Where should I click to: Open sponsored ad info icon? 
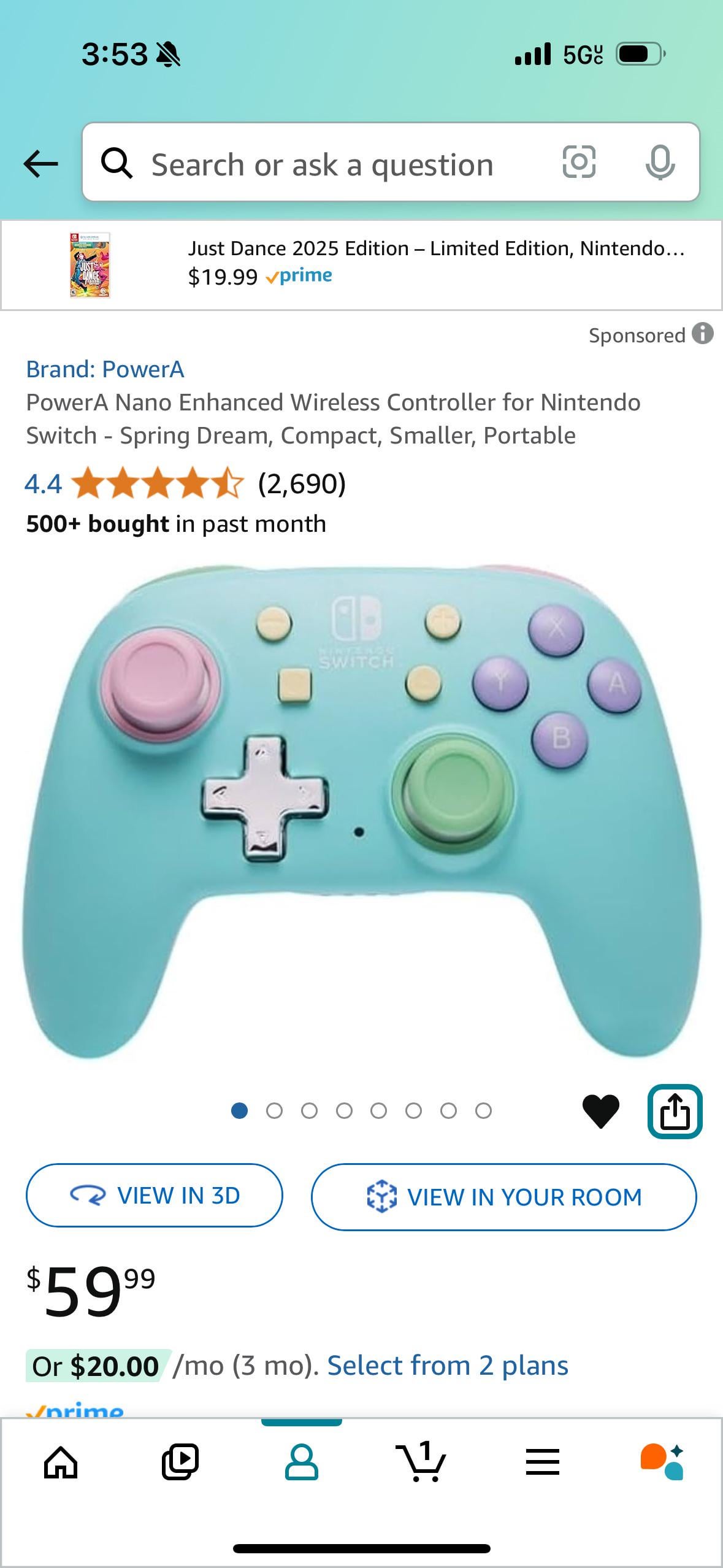[x=703, y=334]
